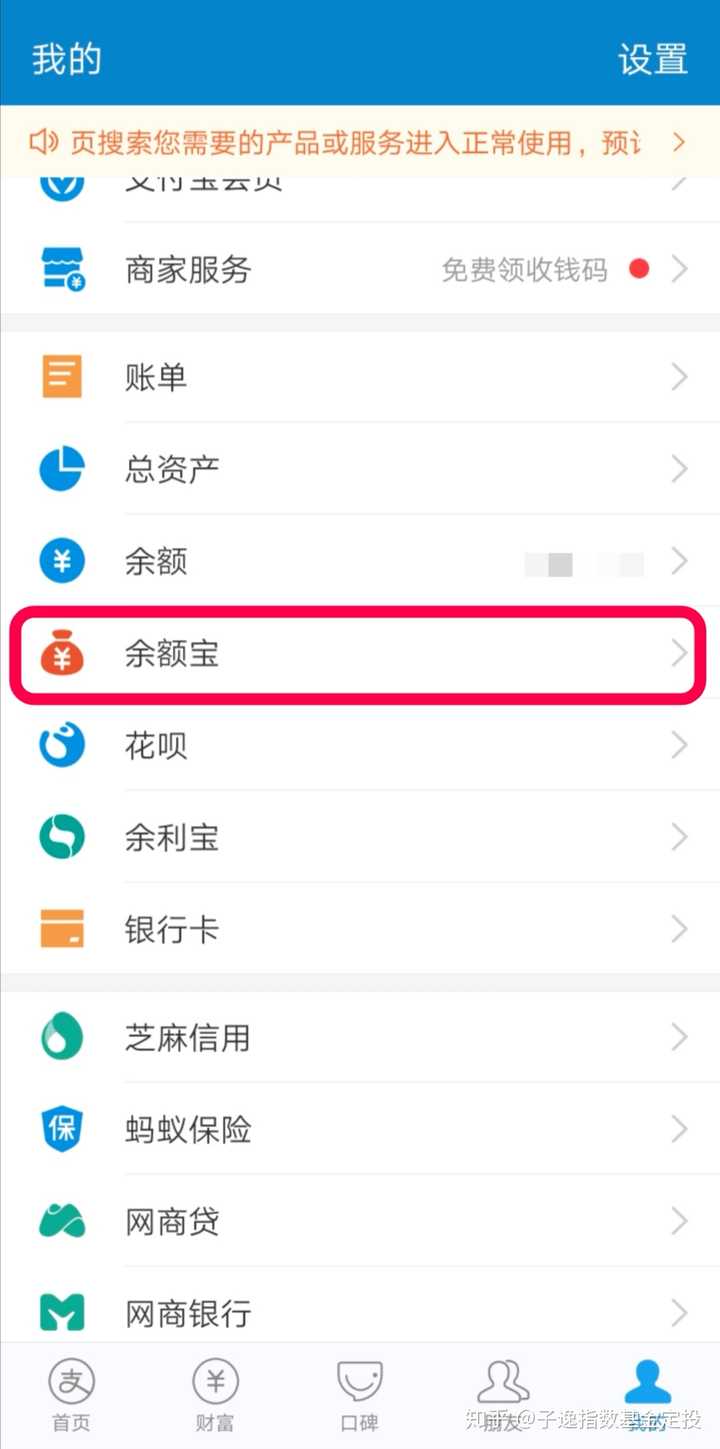Open the 银行卡 row

pyautogui.click(x=360, y=930)
